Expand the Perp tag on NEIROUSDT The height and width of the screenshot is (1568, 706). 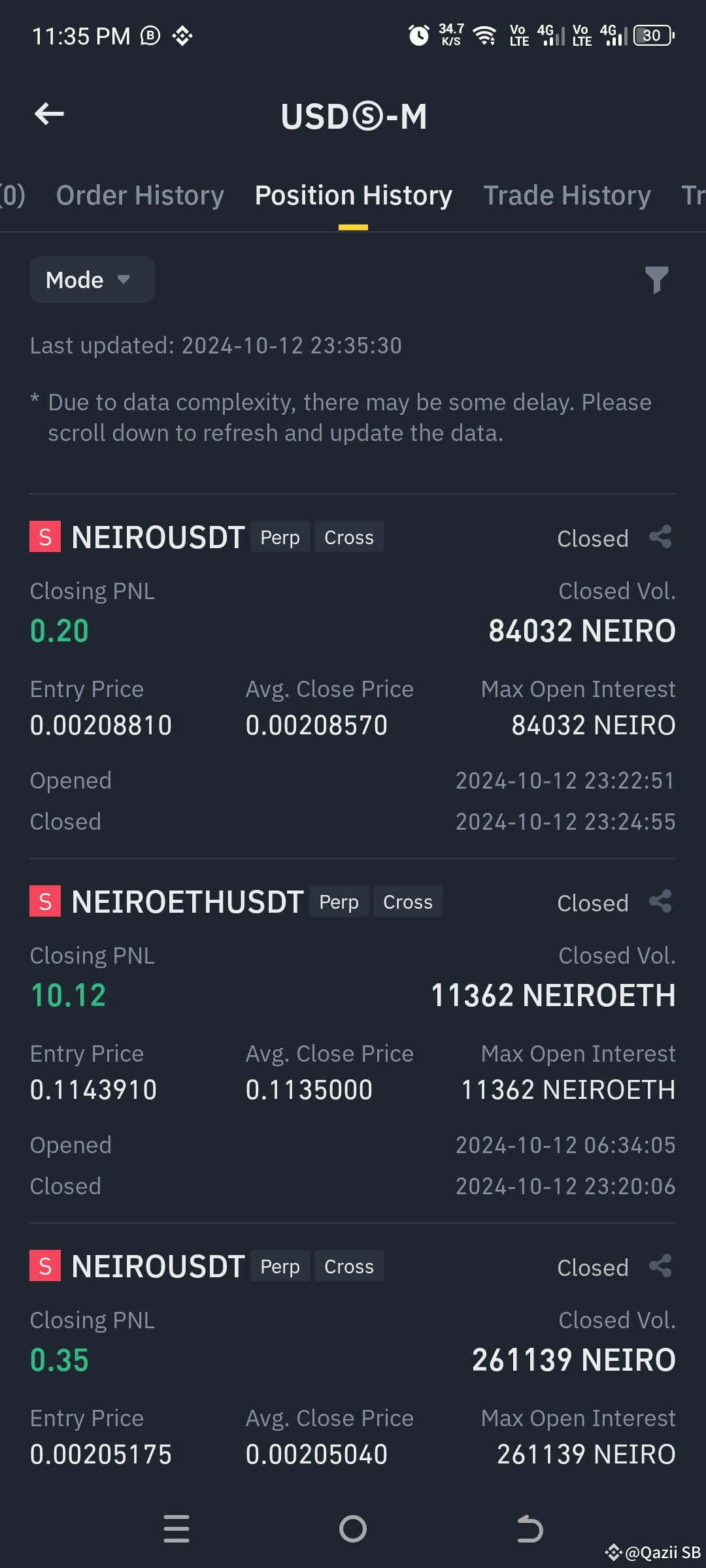click(x=280, y=536)
